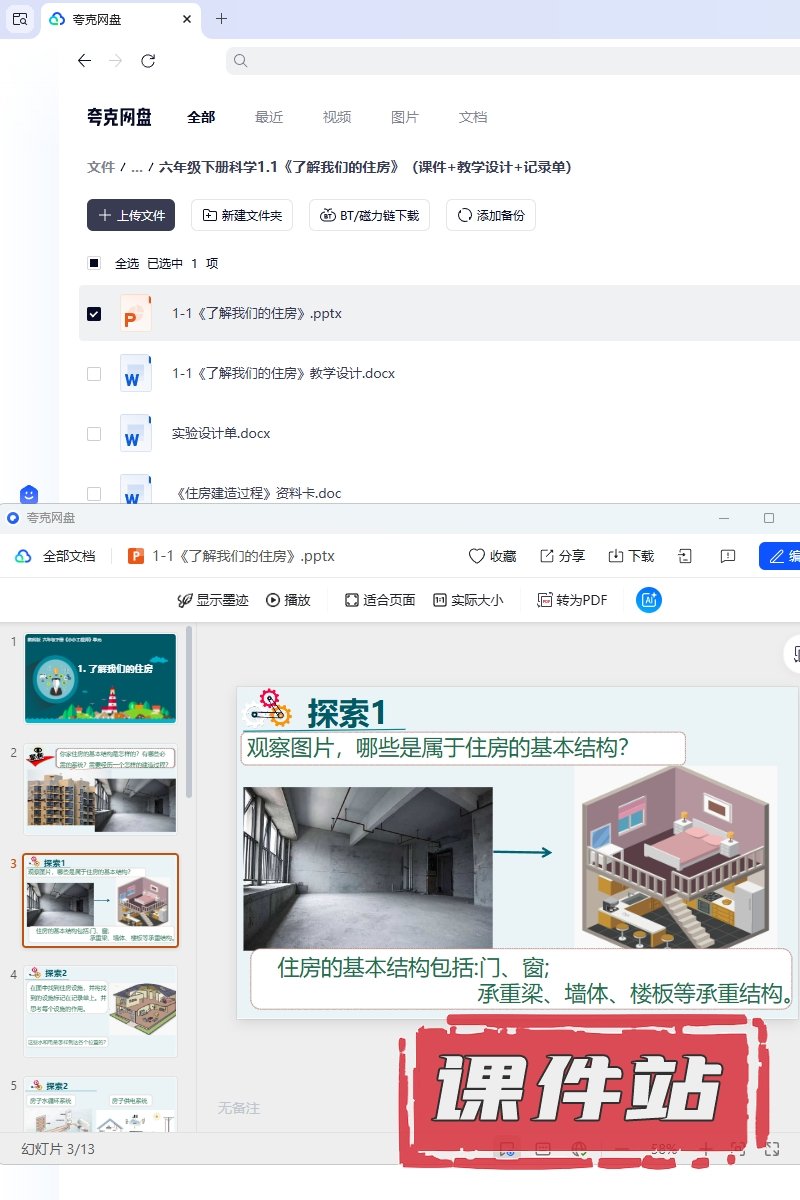Start slideshow with 播放
This screenshot has width=800, height=1200.
[x=288, y=600]
